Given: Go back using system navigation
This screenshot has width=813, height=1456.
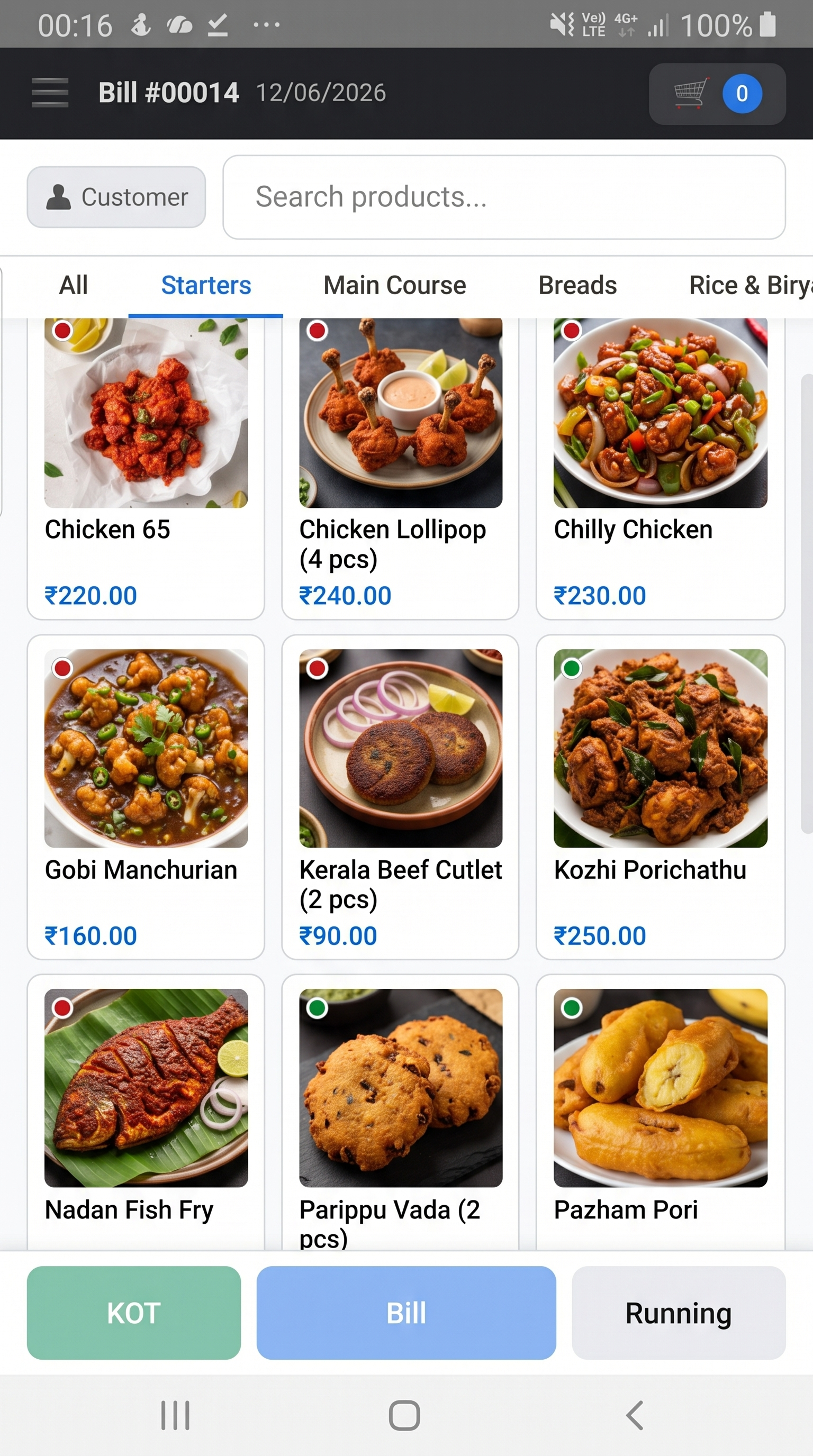Looking at the screenshot, I should point(634,1415).
